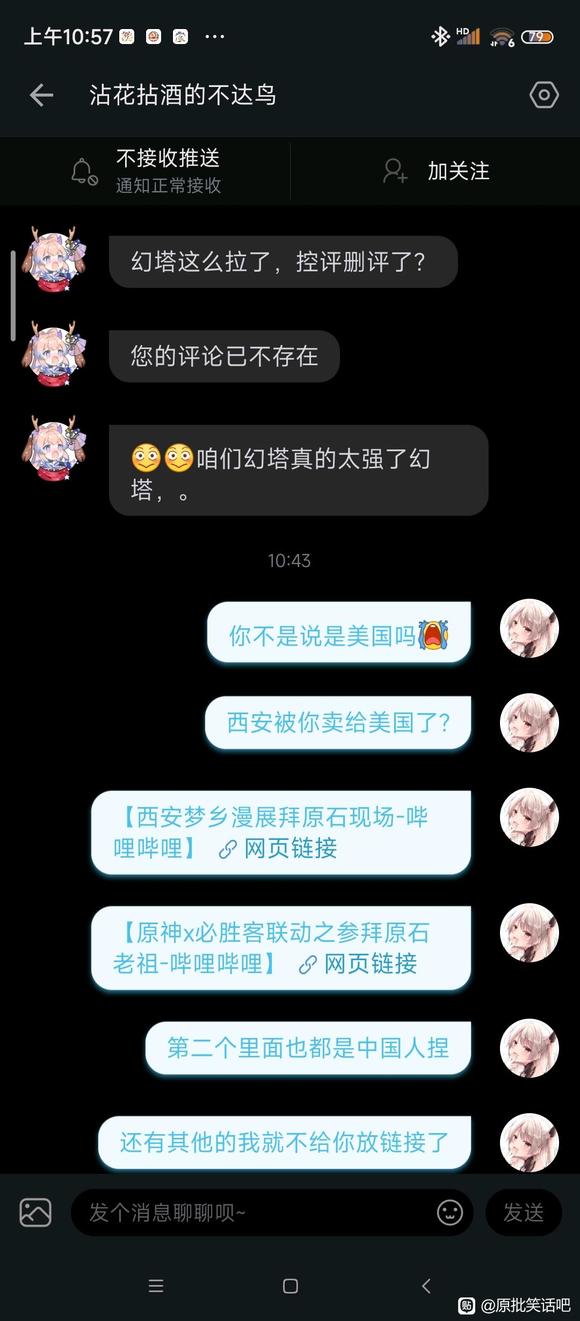Image resolution: width=580 pixels, height=1321 pixels.
Task: Tap the 发送 send button
Action: 523,1213
